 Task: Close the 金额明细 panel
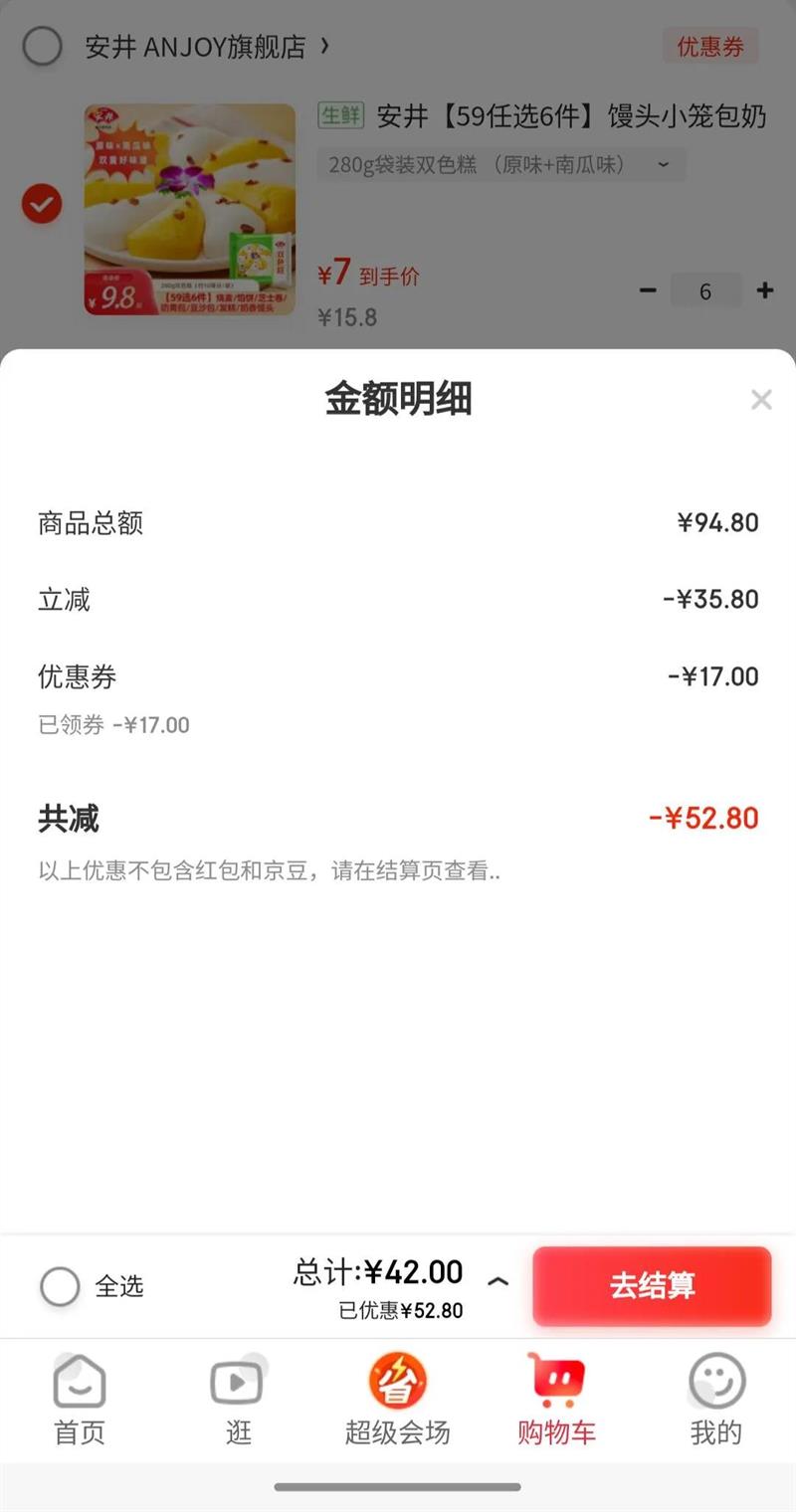(761, 400)
